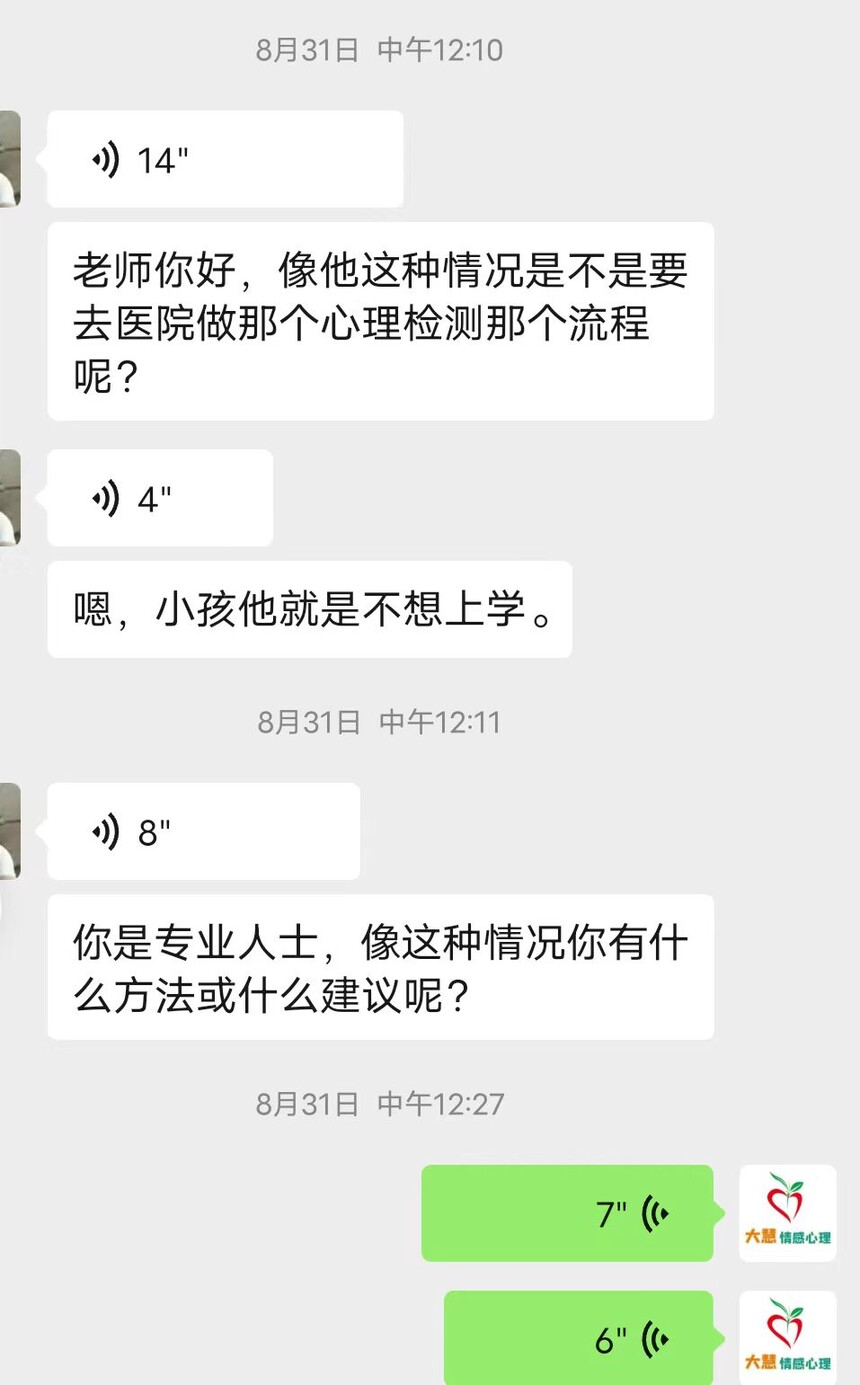Play the sent 7-second voice message
The image size is (860, 1385).
coord(567,1213)
